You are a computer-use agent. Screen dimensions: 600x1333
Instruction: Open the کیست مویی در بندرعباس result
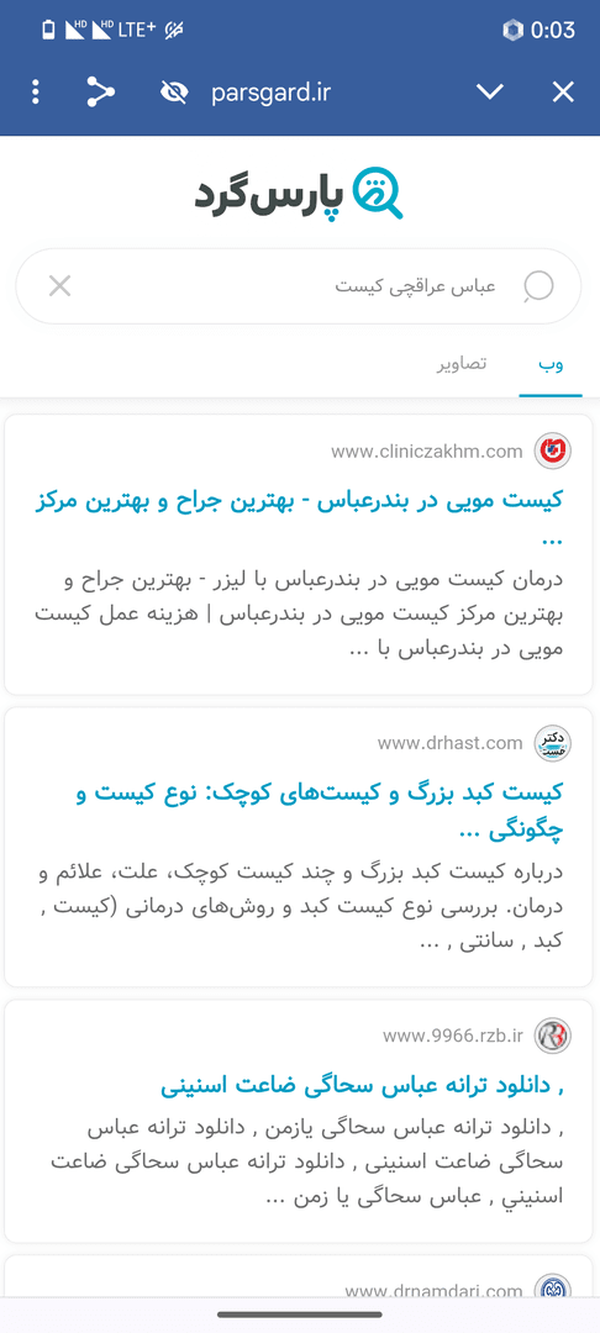point(298,518)
